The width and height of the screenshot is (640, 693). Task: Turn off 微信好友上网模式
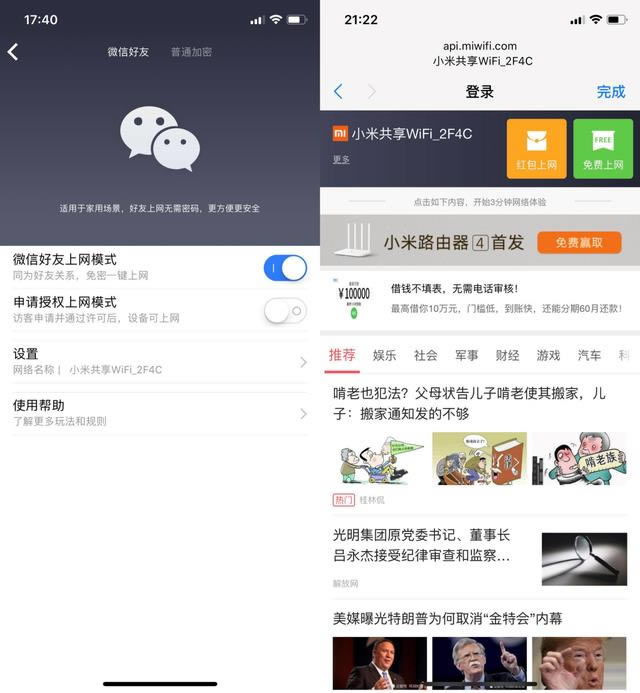[x=285, y=268]
